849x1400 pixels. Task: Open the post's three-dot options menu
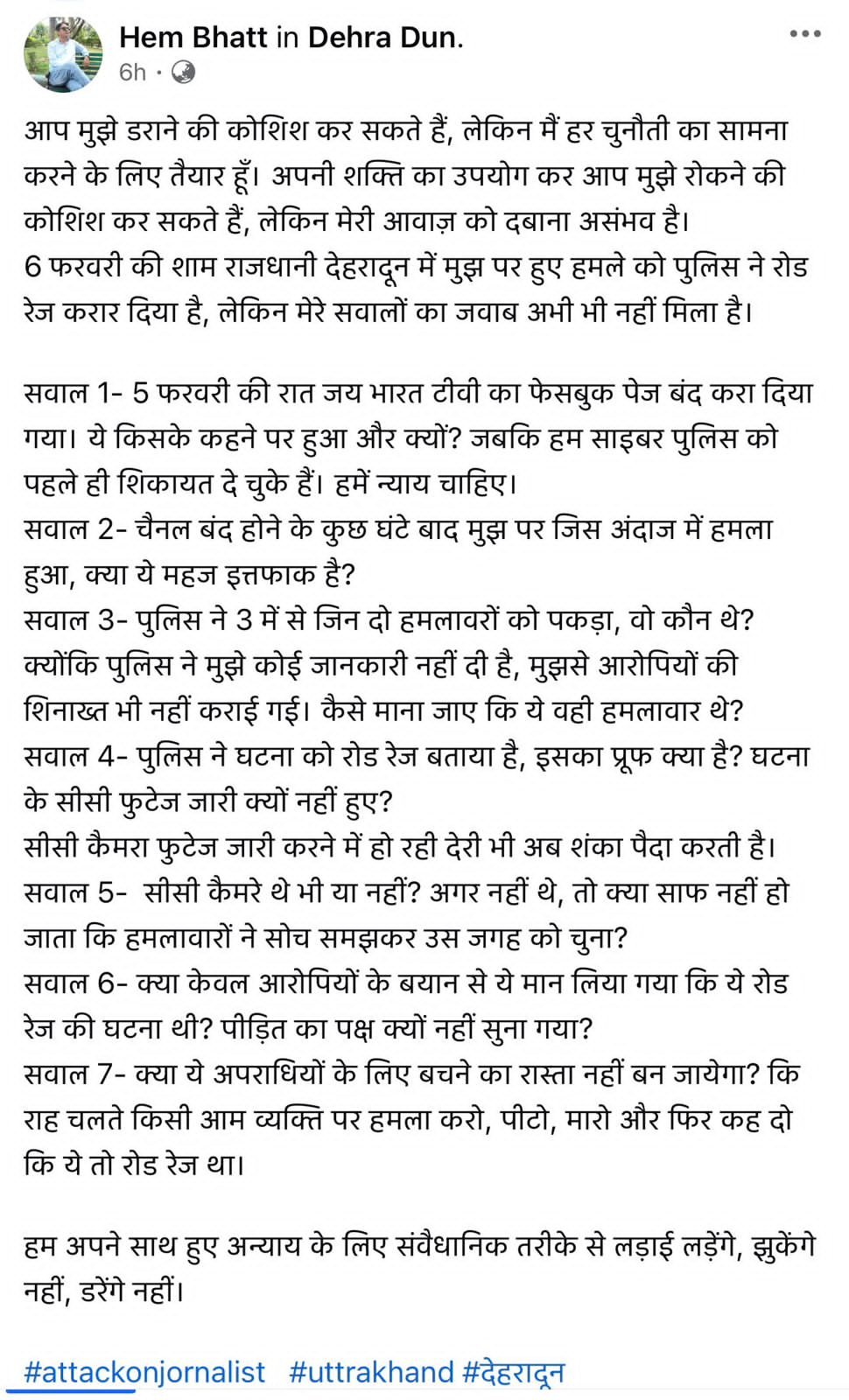804,34
